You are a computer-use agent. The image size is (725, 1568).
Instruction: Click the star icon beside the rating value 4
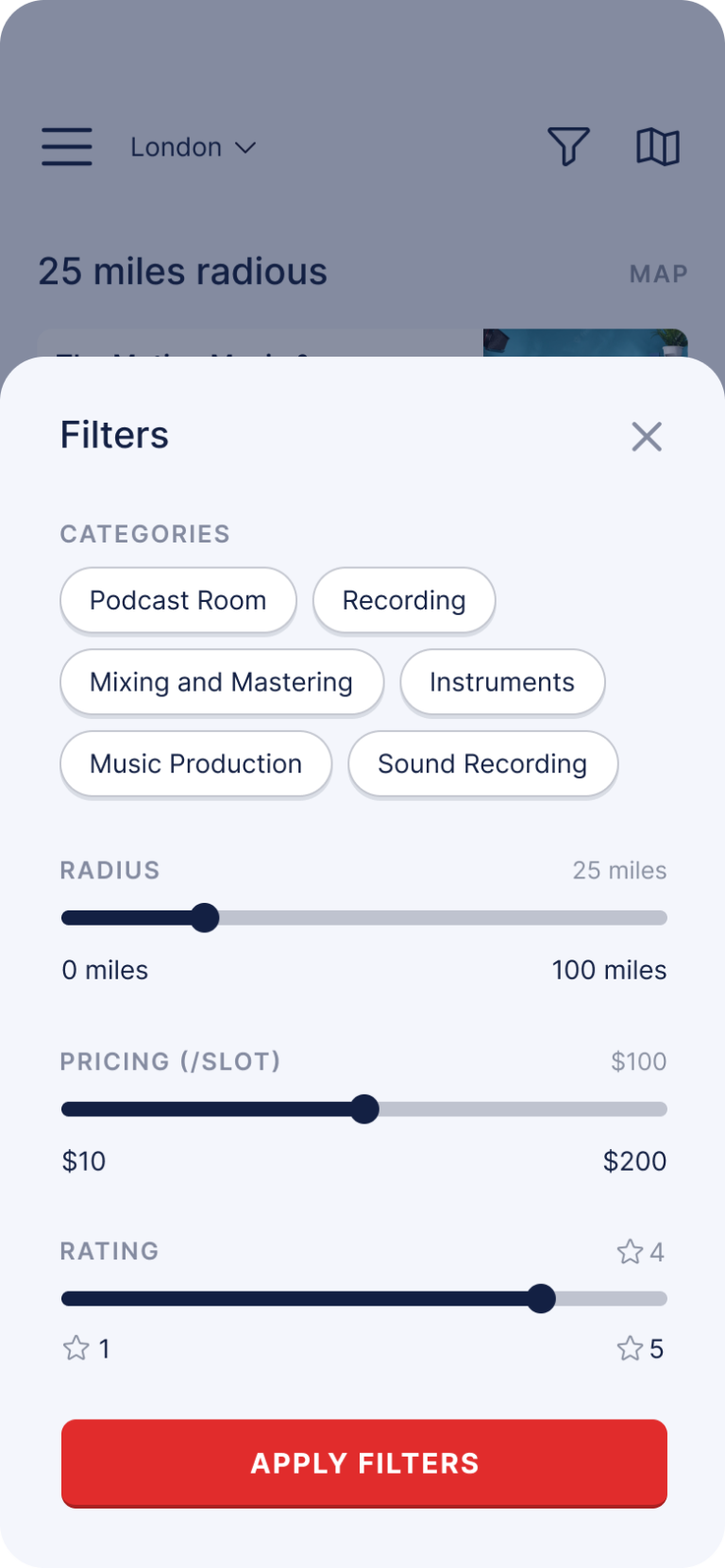[x=629, y=1251]
